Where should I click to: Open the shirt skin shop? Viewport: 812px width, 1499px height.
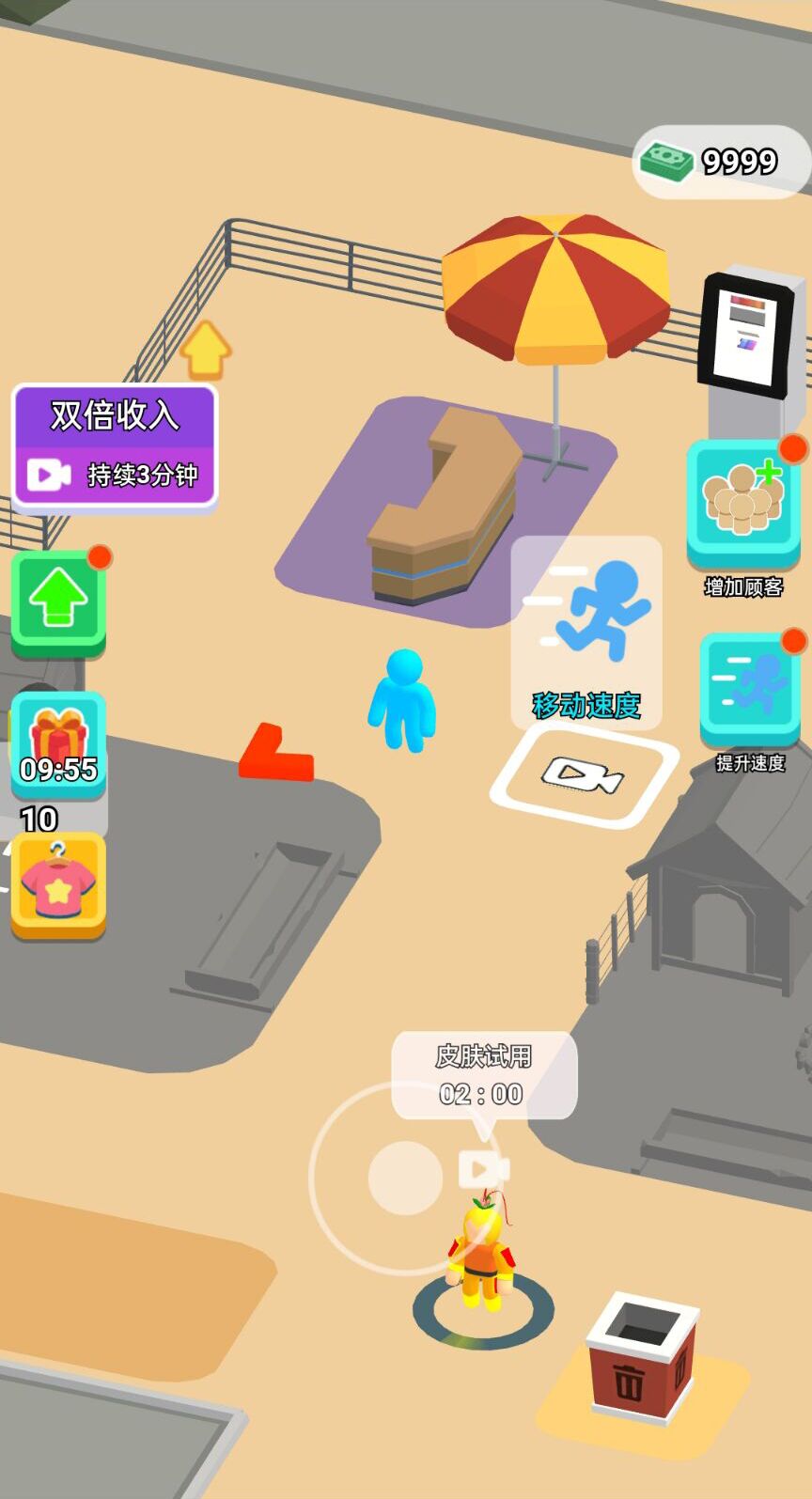point(58,885)
